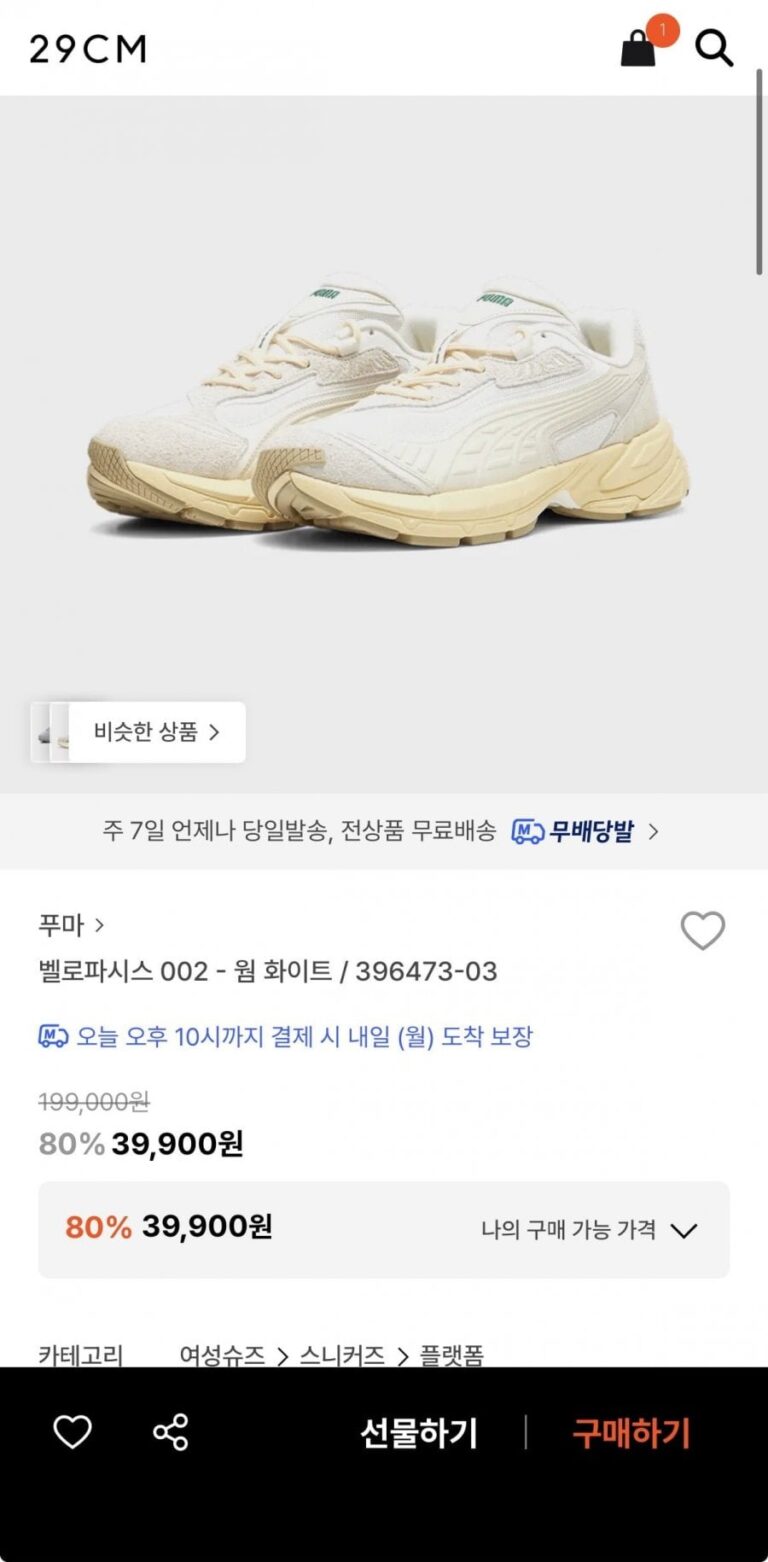768x1562 pixels.
Task: Like this product with the heart outline
Action: (x=702, y=931)
